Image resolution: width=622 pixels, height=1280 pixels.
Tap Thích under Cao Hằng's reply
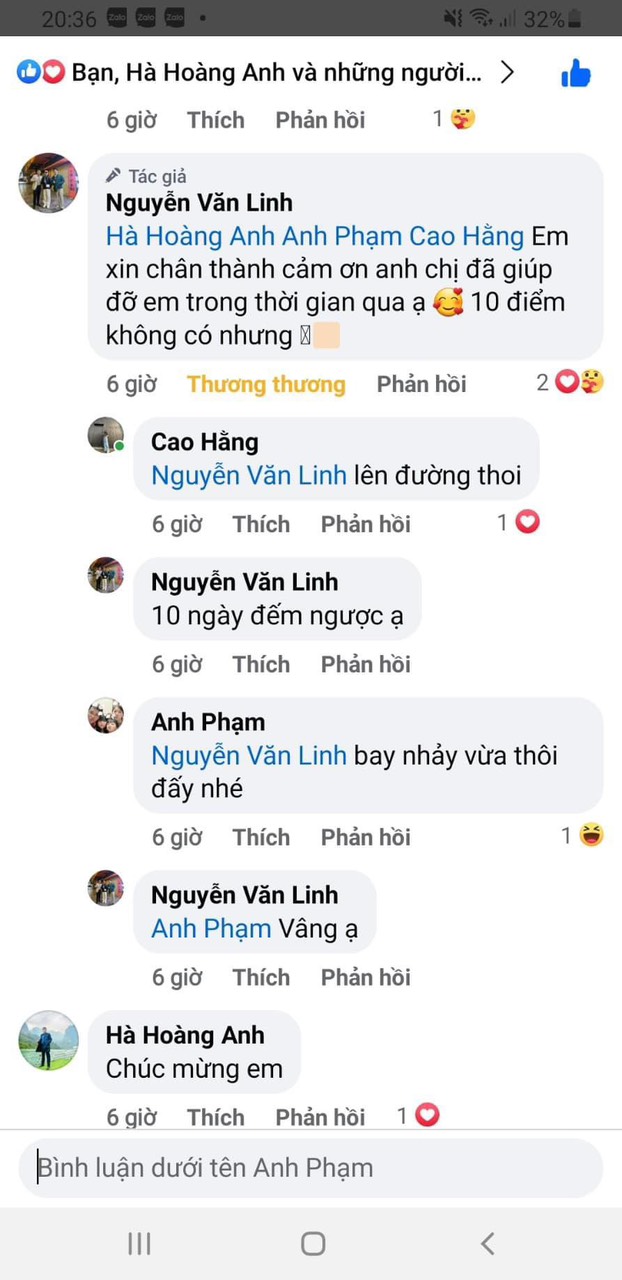pos(260,524)
